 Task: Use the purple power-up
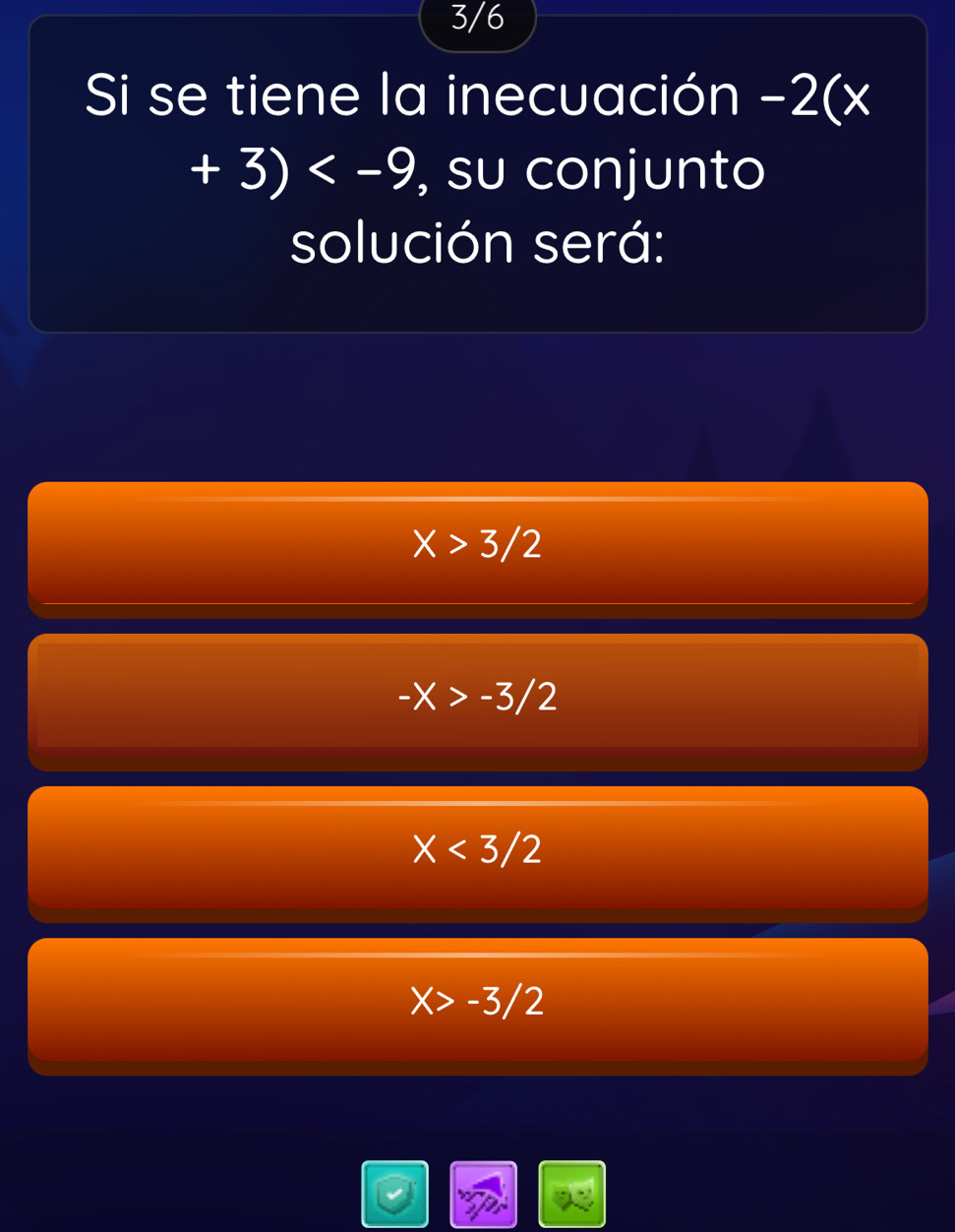coord(483,1194)
